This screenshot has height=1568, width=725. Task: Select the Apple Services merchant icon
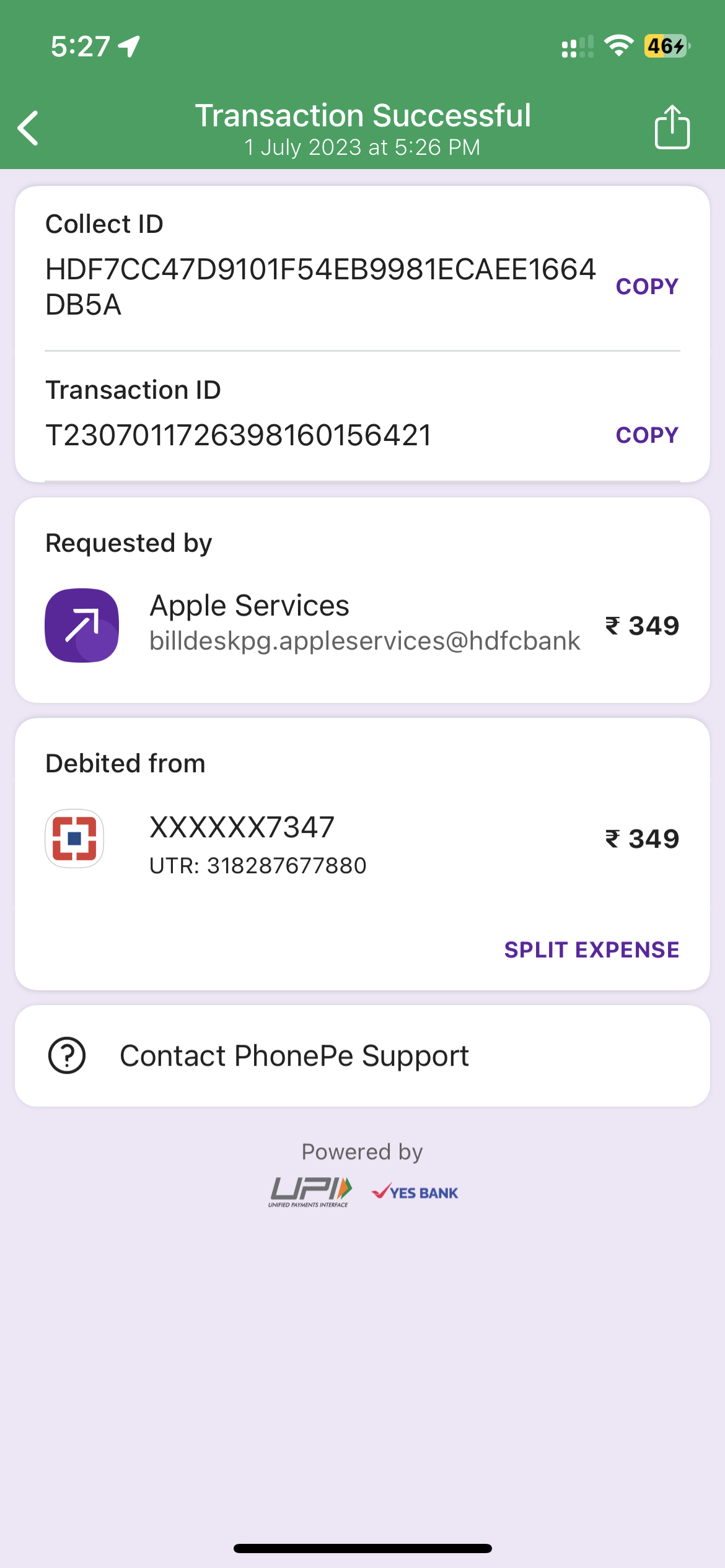pyautogui.click(x=81, y=625)
